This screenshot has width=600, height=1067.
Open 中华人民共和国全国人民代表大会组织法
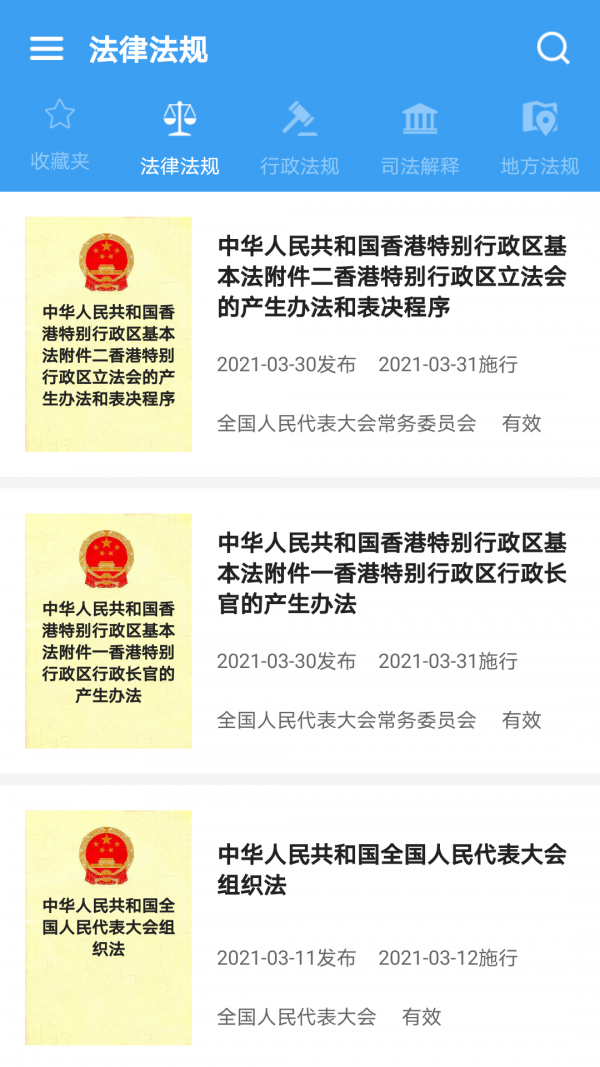392,869
